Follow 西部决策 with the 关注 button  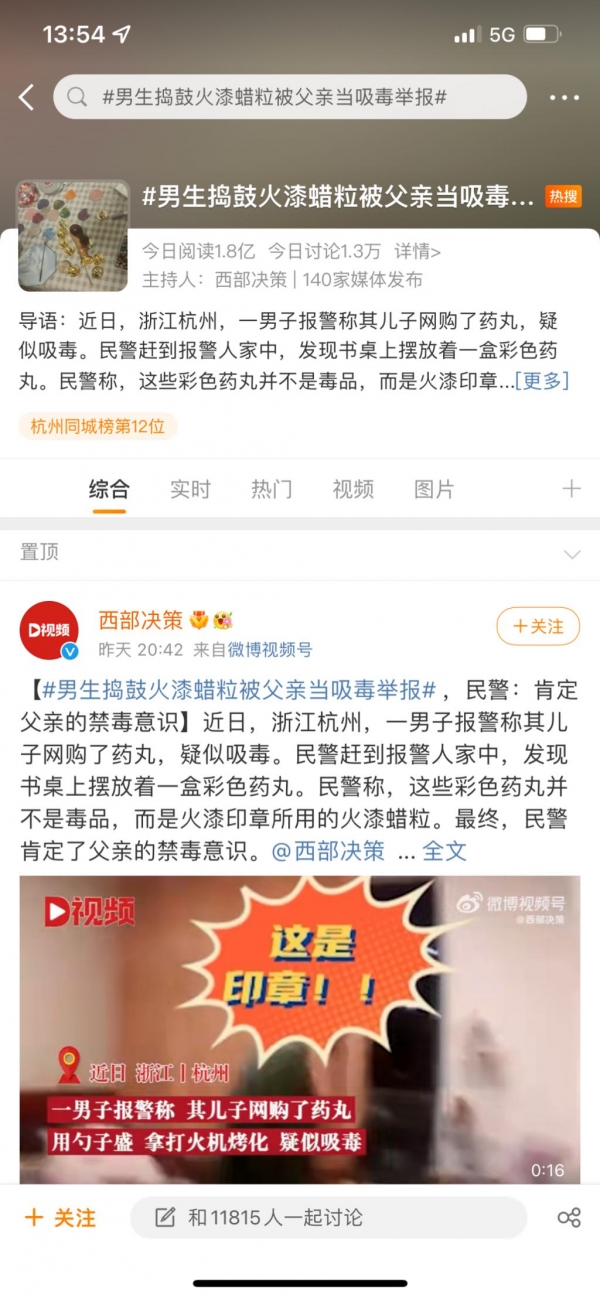538,627
